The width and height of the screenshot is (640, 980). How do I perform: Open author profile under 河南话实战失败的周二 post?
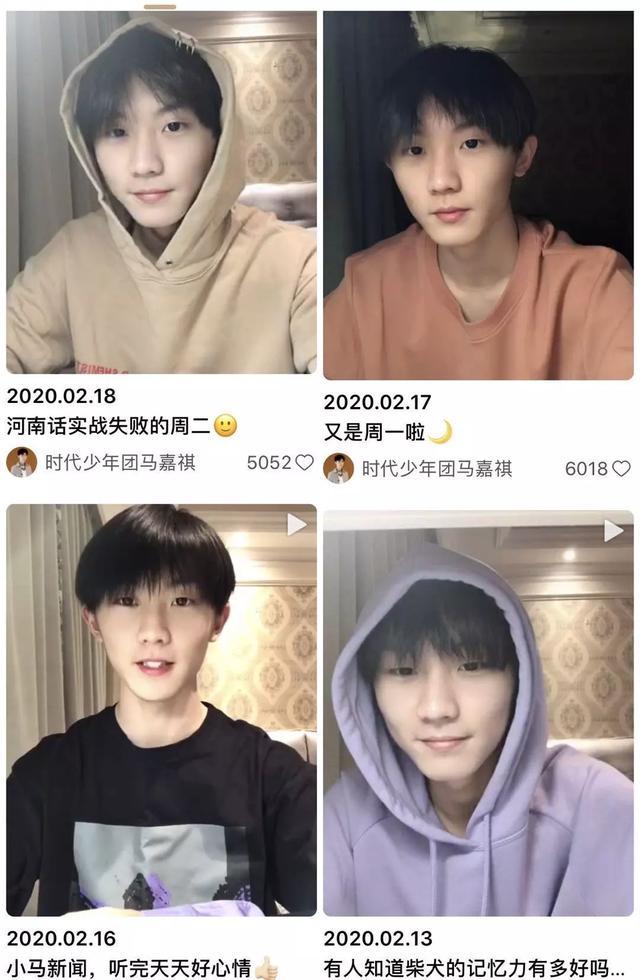point(22,462)
